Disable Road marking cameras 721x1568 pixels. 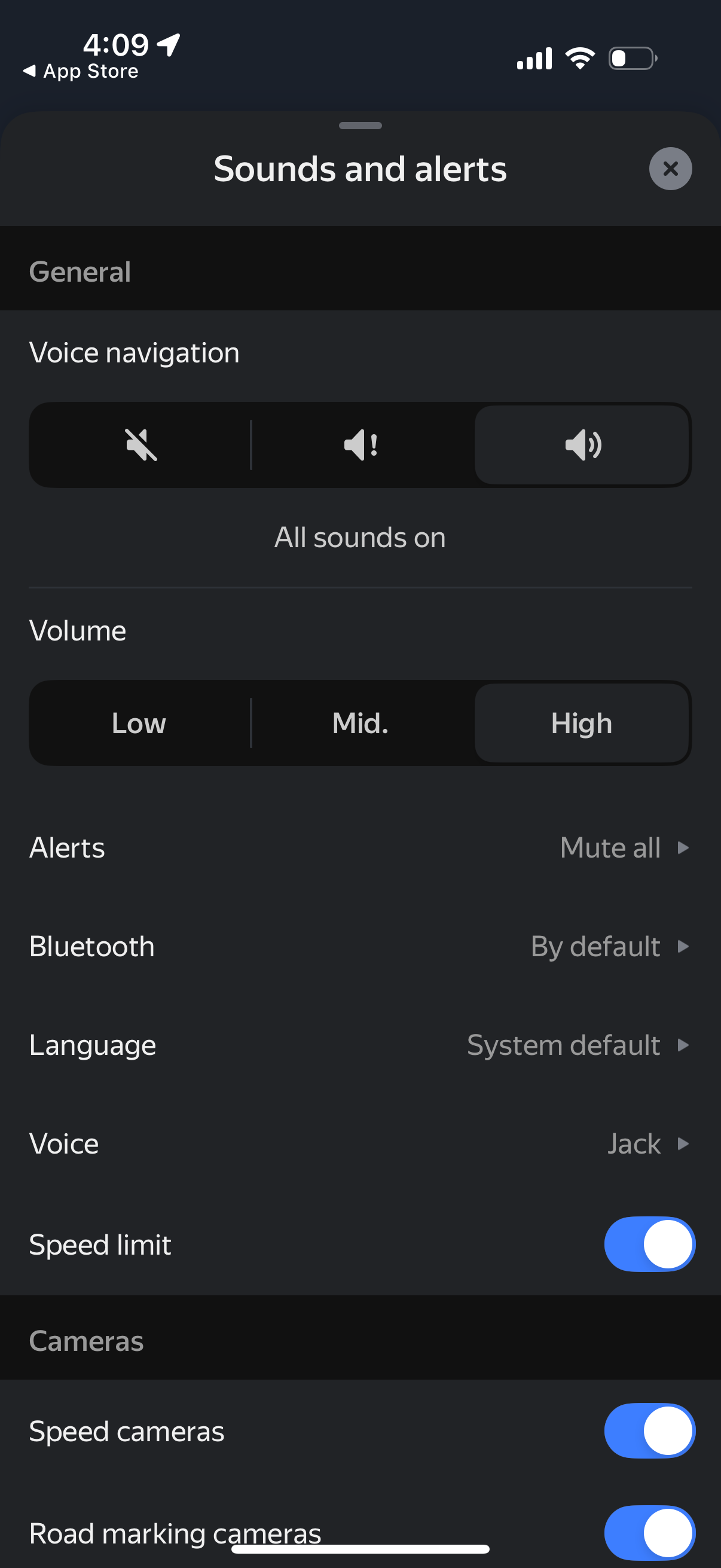point(649,1533)
